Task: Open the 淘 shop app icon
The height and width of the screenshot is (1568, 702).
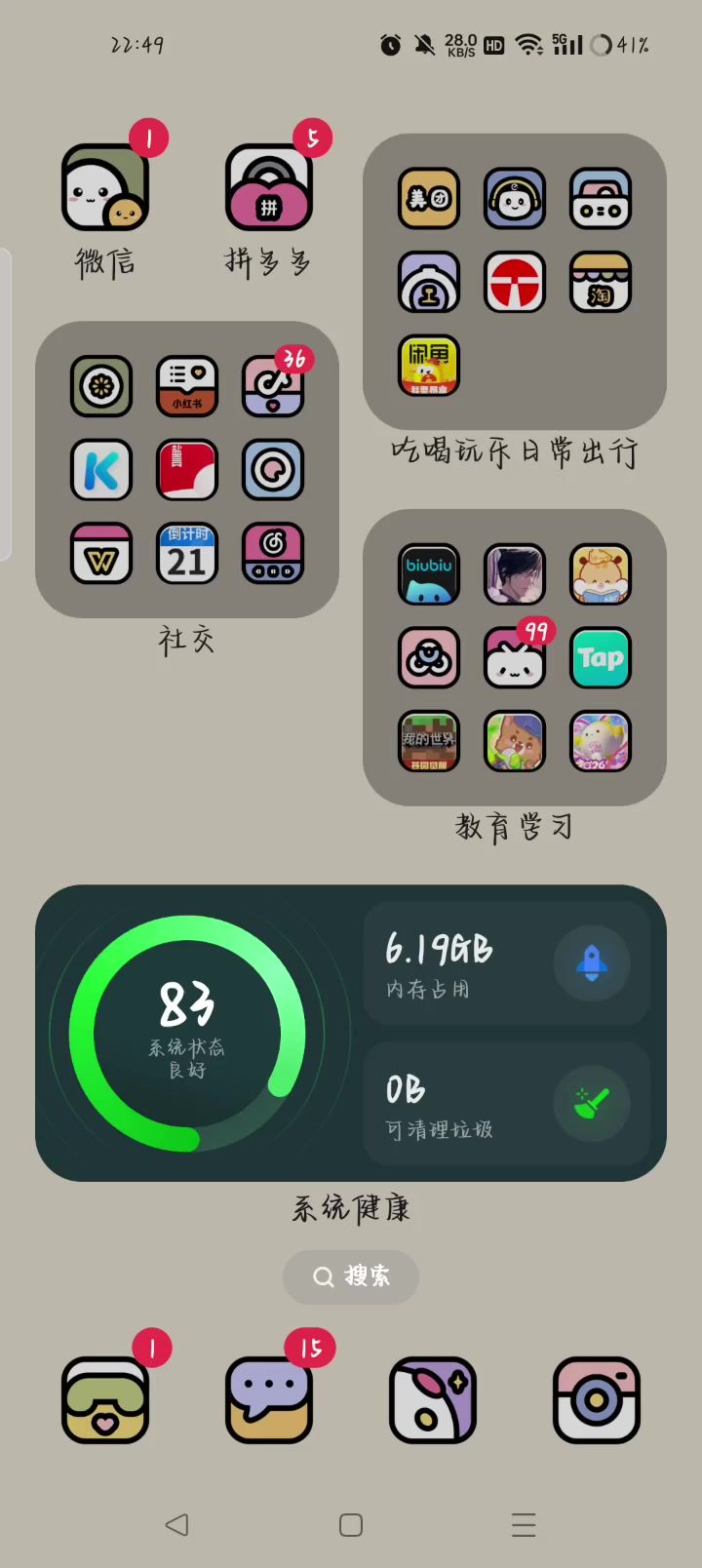Action: pos(601,282)
